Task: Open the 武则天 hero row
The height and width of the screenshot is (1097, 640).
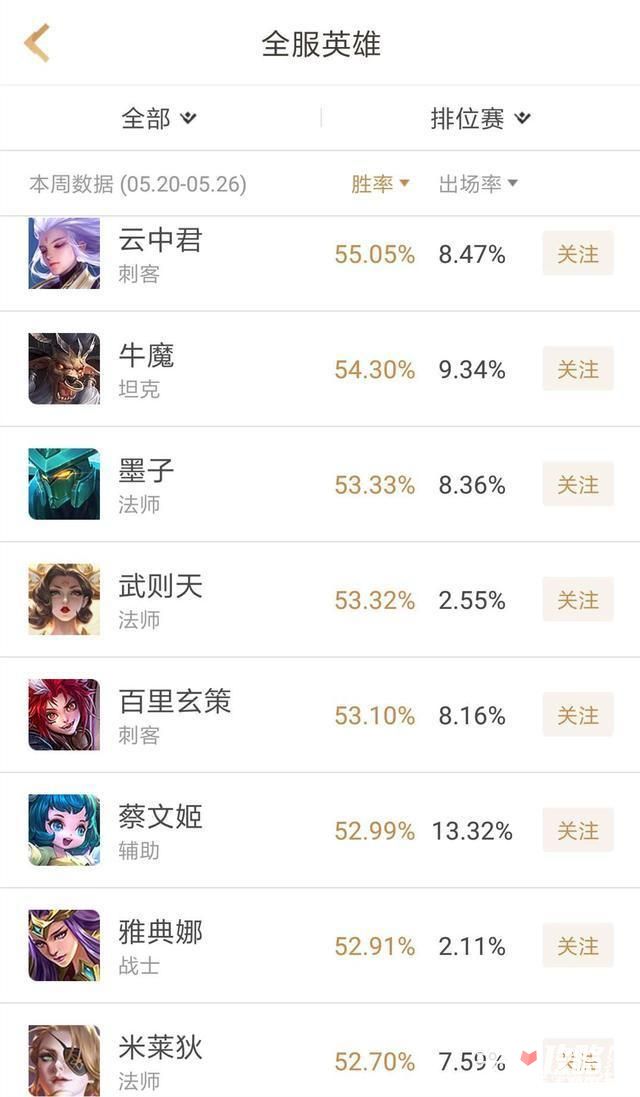Action: [320, 600]
